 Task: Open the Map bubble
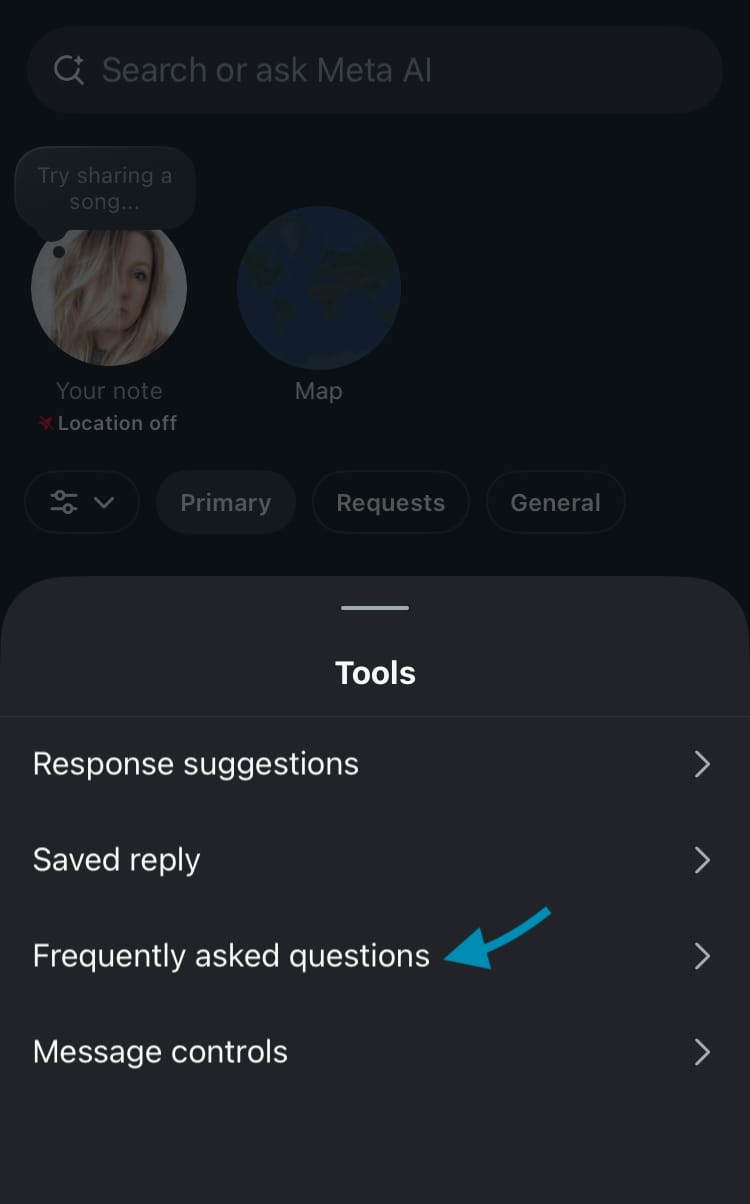click(x=319, y=289)
